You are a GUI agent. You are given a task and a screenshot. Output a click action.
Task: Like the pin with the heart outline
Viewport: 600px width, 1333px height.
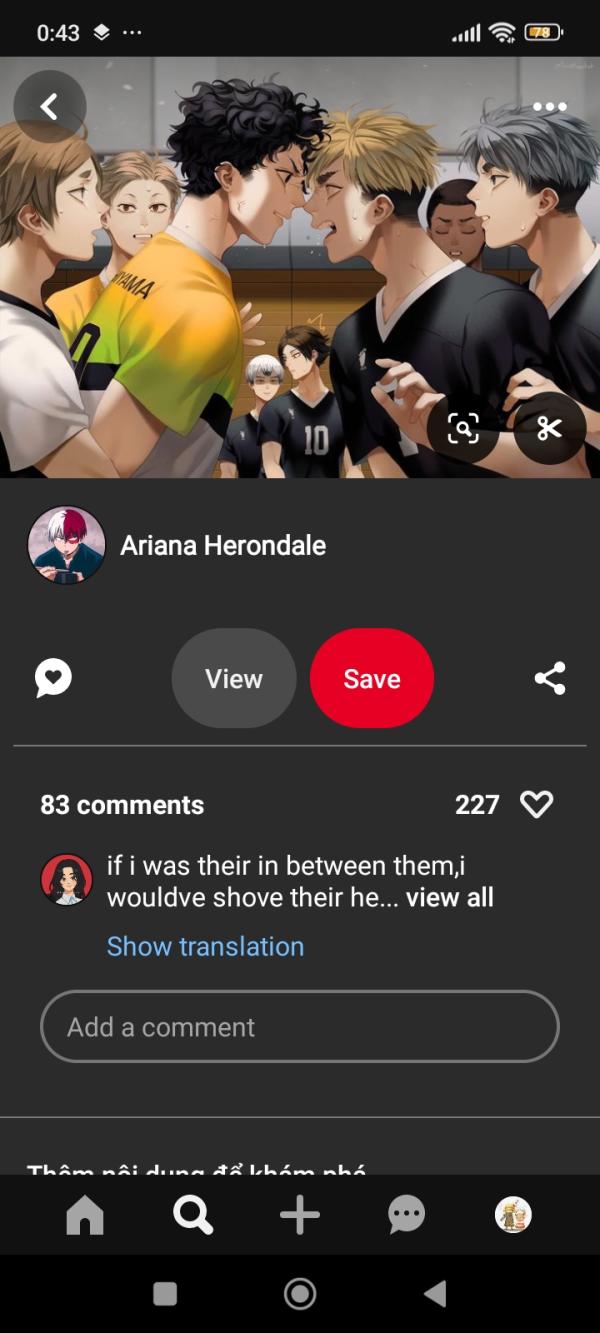pos(537,805)
